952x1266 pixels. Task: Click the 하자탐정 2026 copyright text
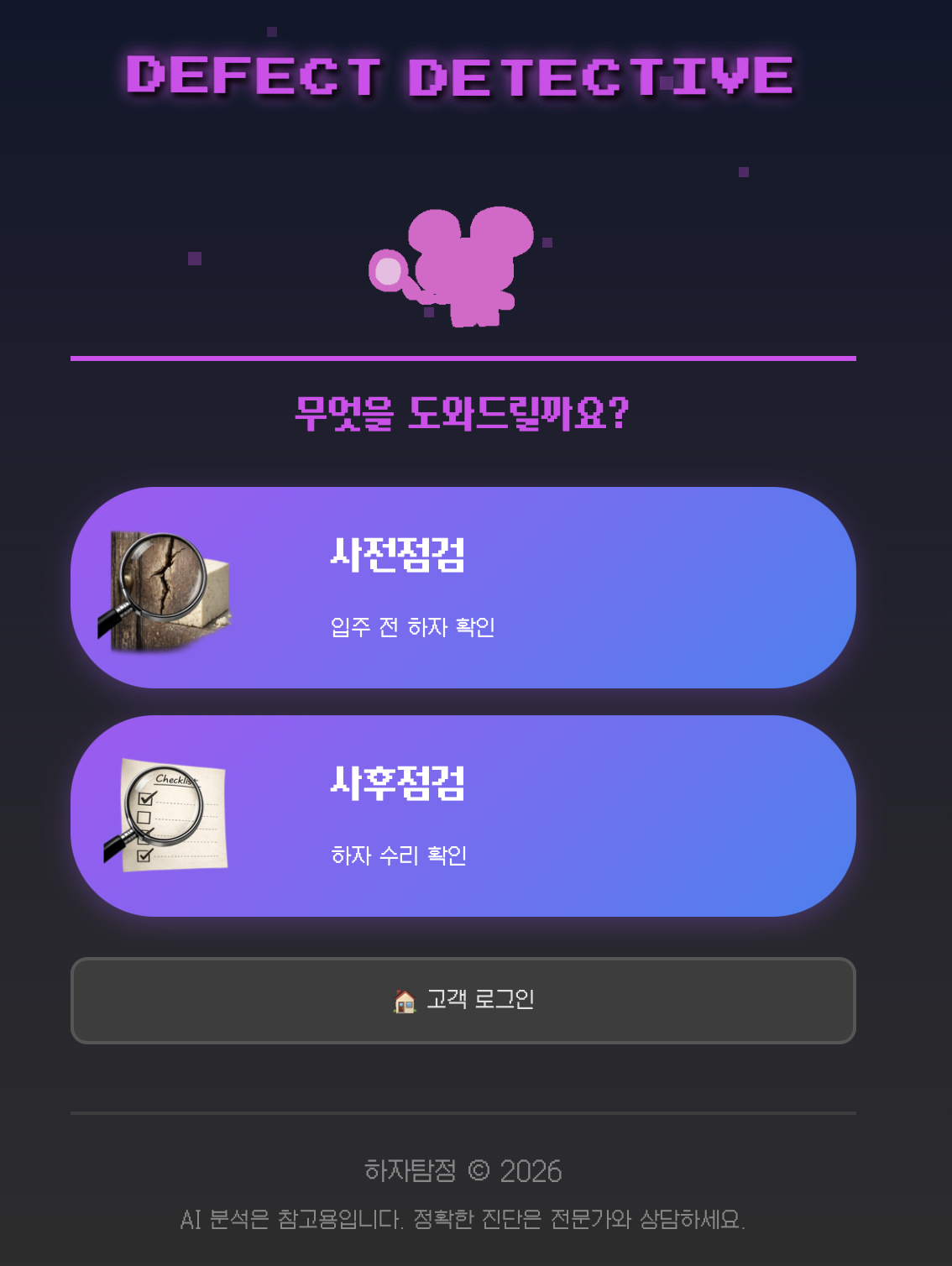pyautogui.click(x=464, y=1170)
